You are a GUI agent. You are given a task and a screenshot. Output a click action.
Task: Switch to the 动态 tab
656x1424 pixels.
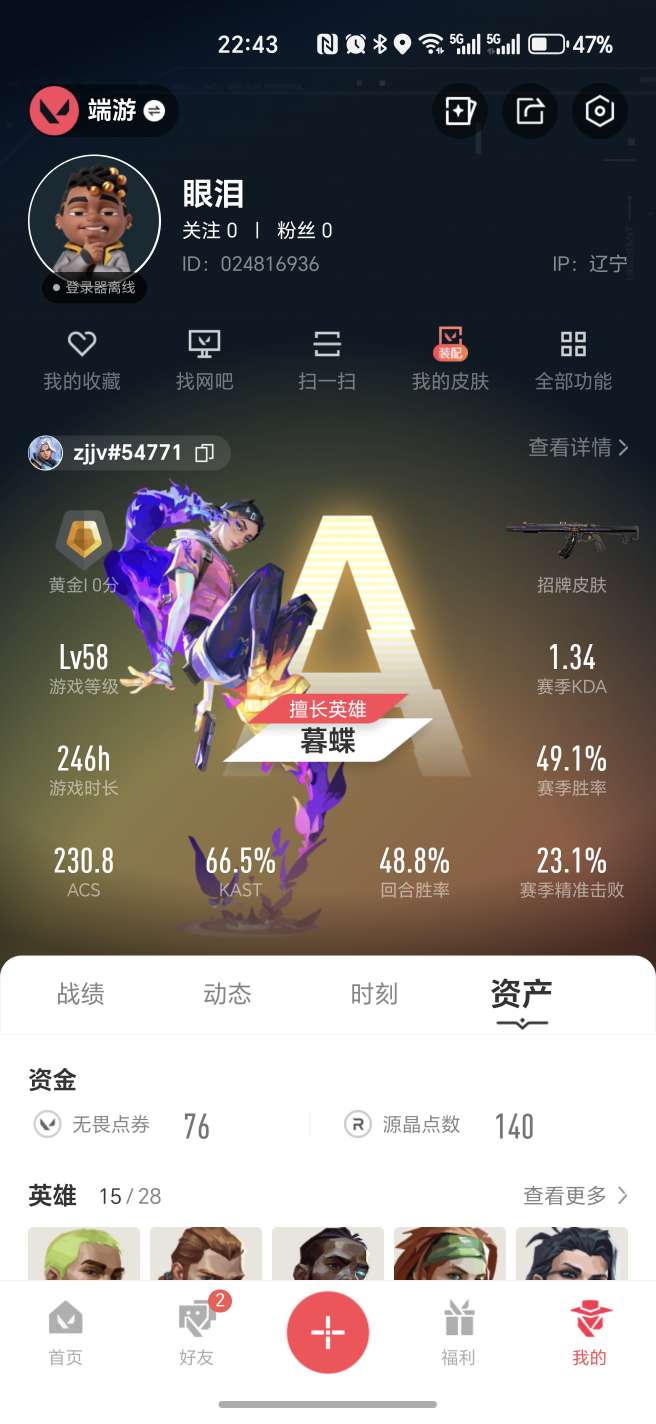(227, 994)
